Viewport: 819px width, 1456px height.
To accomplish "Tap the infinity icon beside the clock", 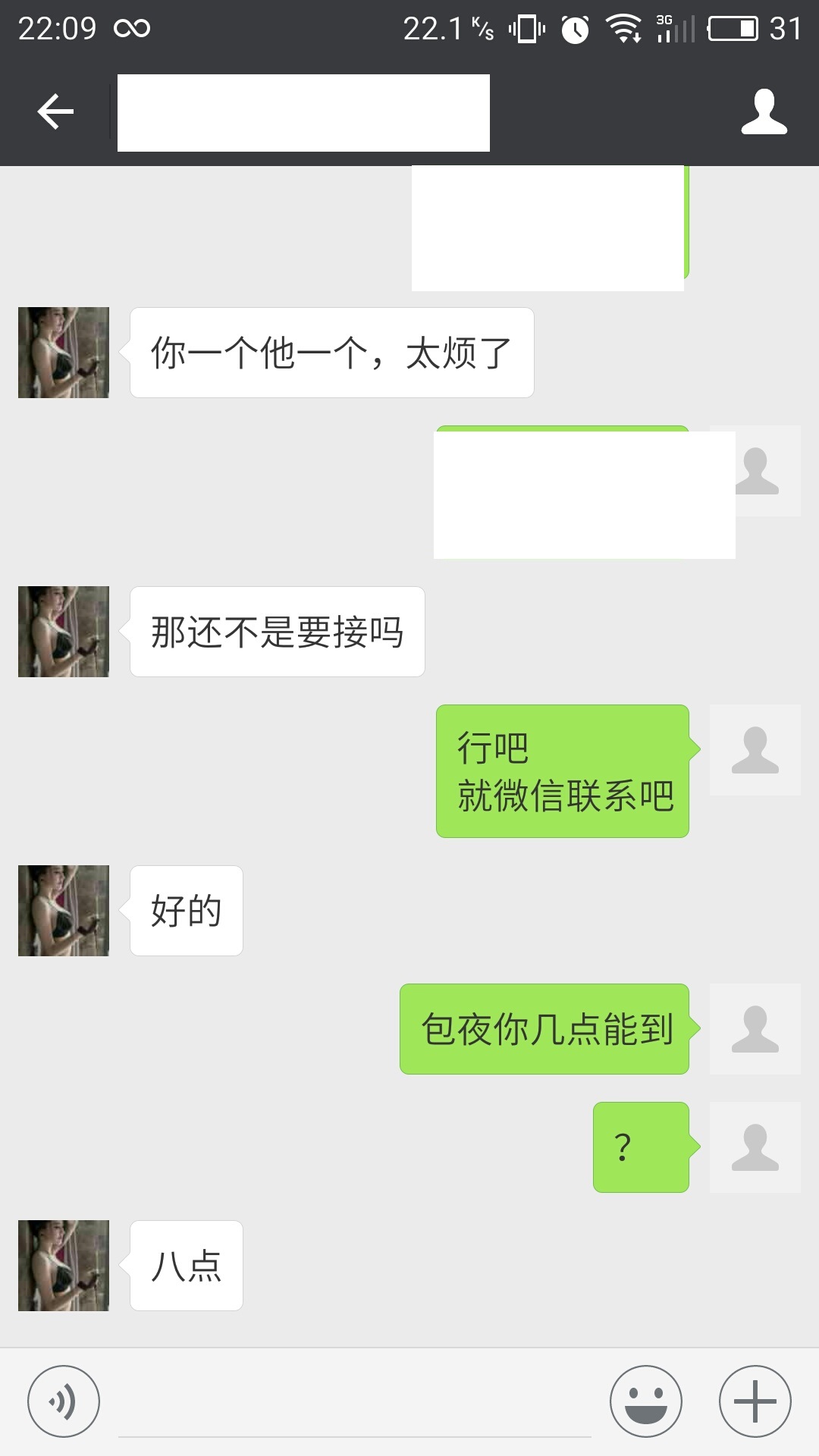I will pyautogui.click(x=130, y=29).
